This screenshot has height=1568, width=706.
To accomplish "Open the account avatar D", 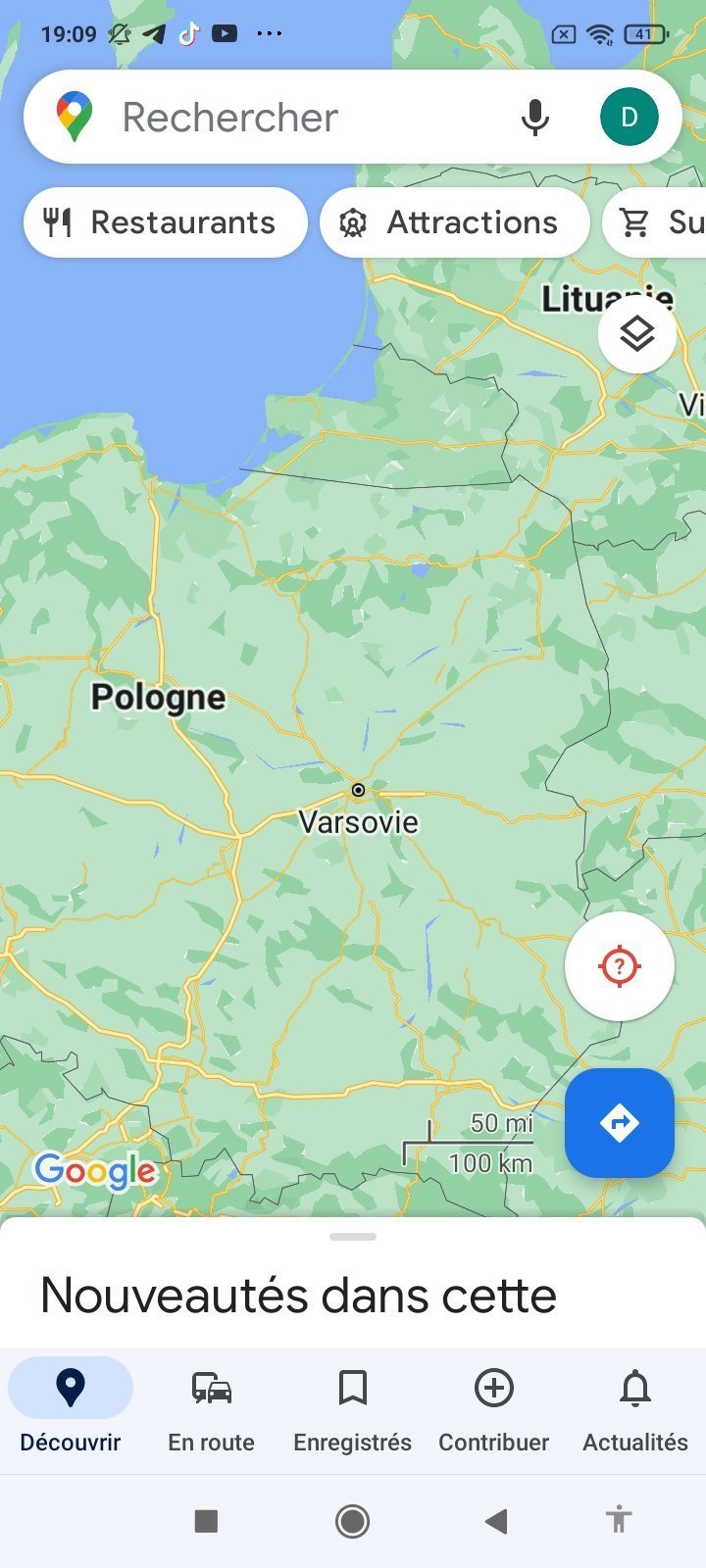I will tap(629, 118).
